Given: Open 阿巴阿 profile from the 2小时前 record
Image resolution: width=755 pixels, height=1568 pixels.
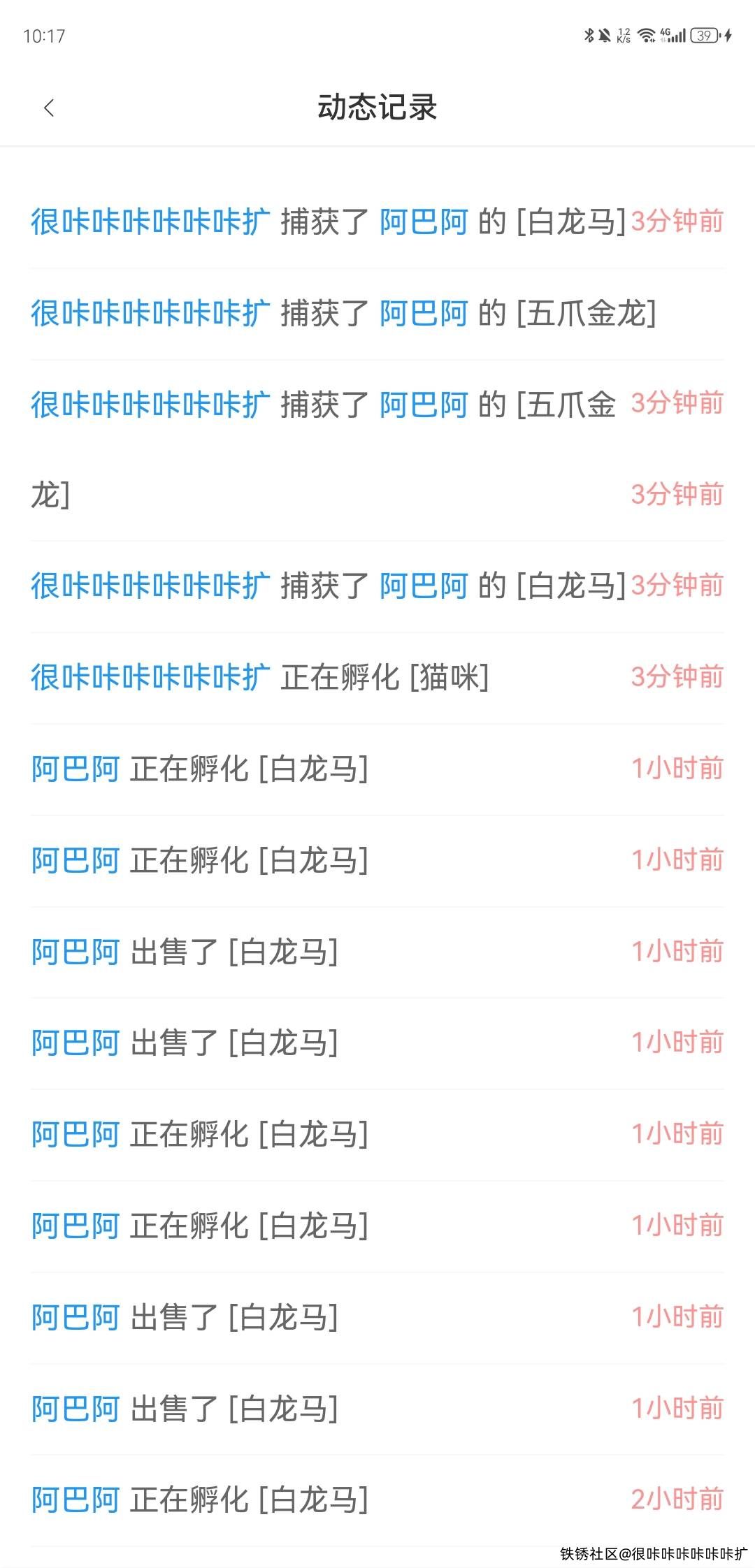Looking at the screenshot, I should 75,1500.
